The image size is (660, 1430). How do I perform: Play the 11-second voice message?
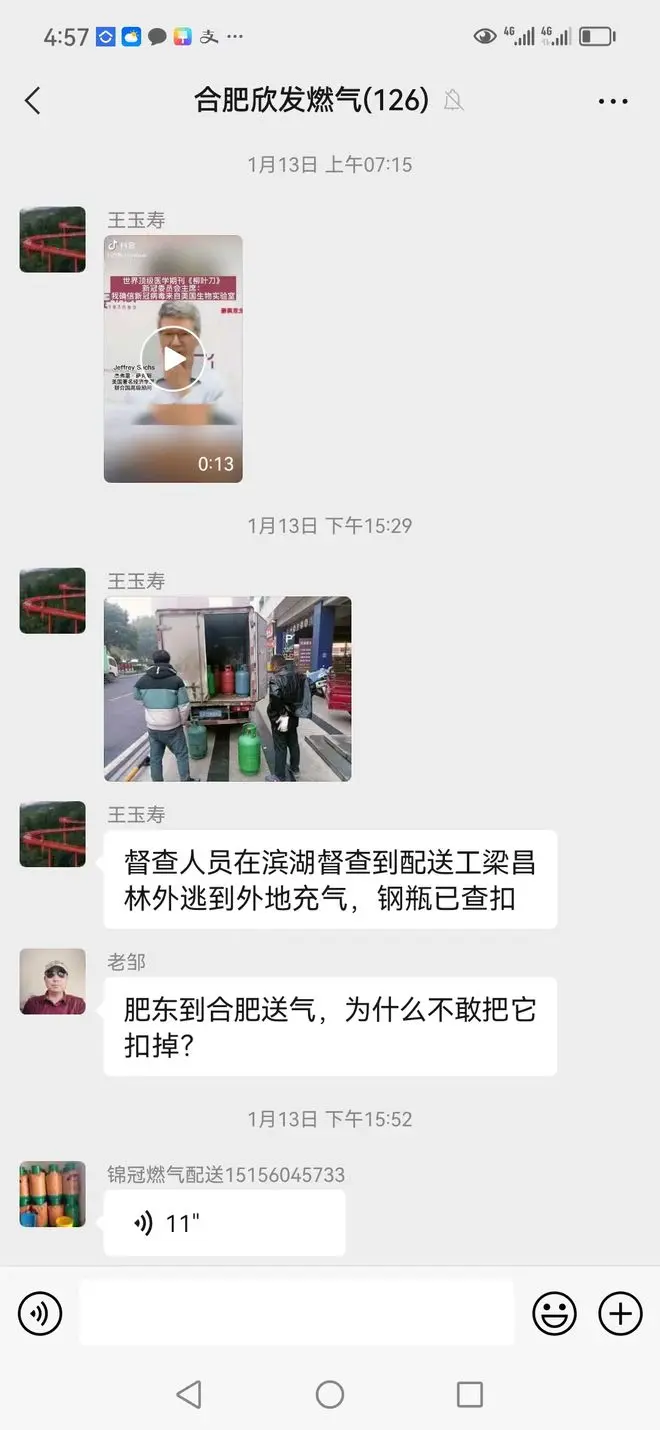coord(224,1222)
